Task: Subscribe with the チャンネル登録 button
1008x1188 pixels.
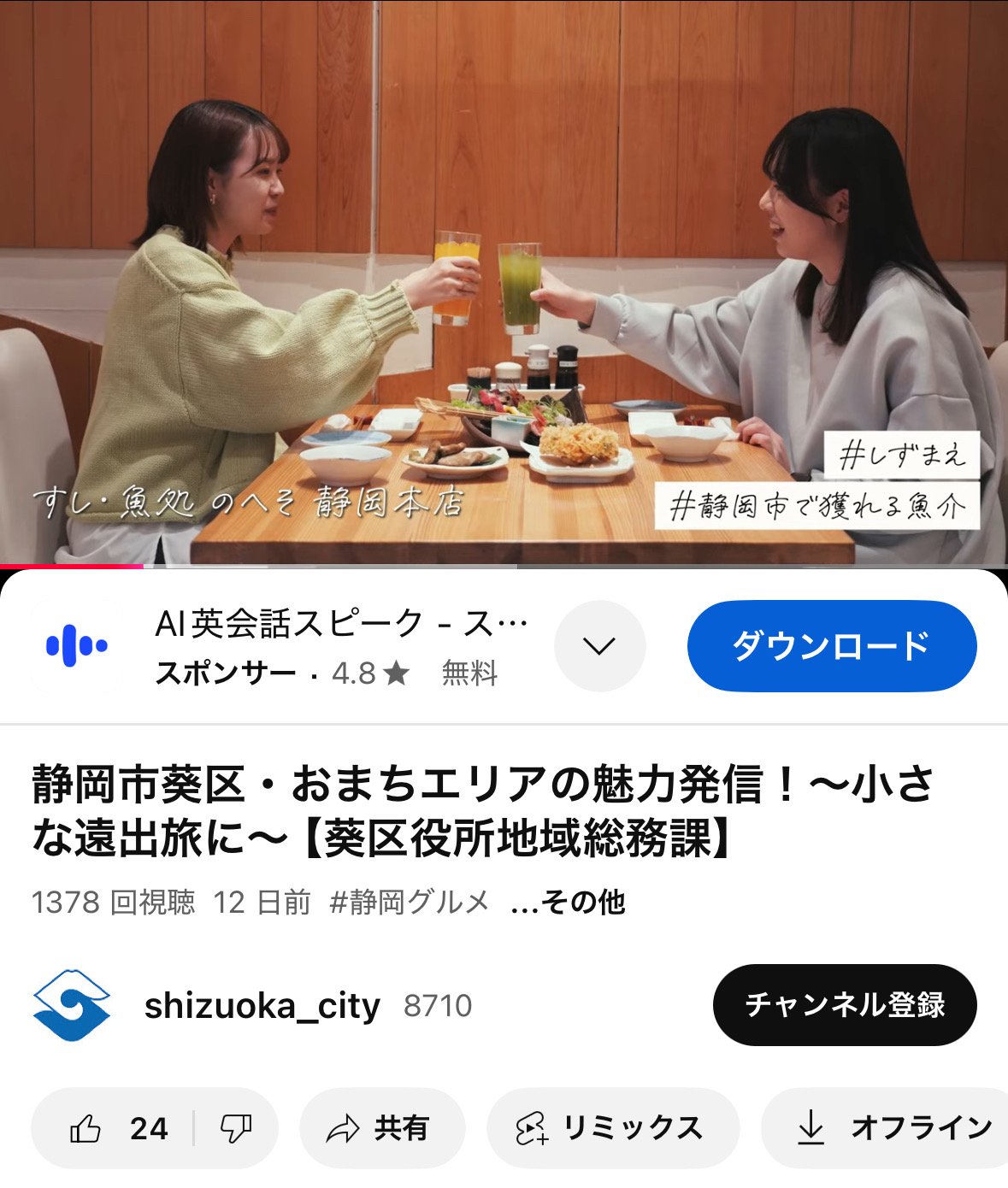Action: pyautogui.click(x=844, y=1004)
